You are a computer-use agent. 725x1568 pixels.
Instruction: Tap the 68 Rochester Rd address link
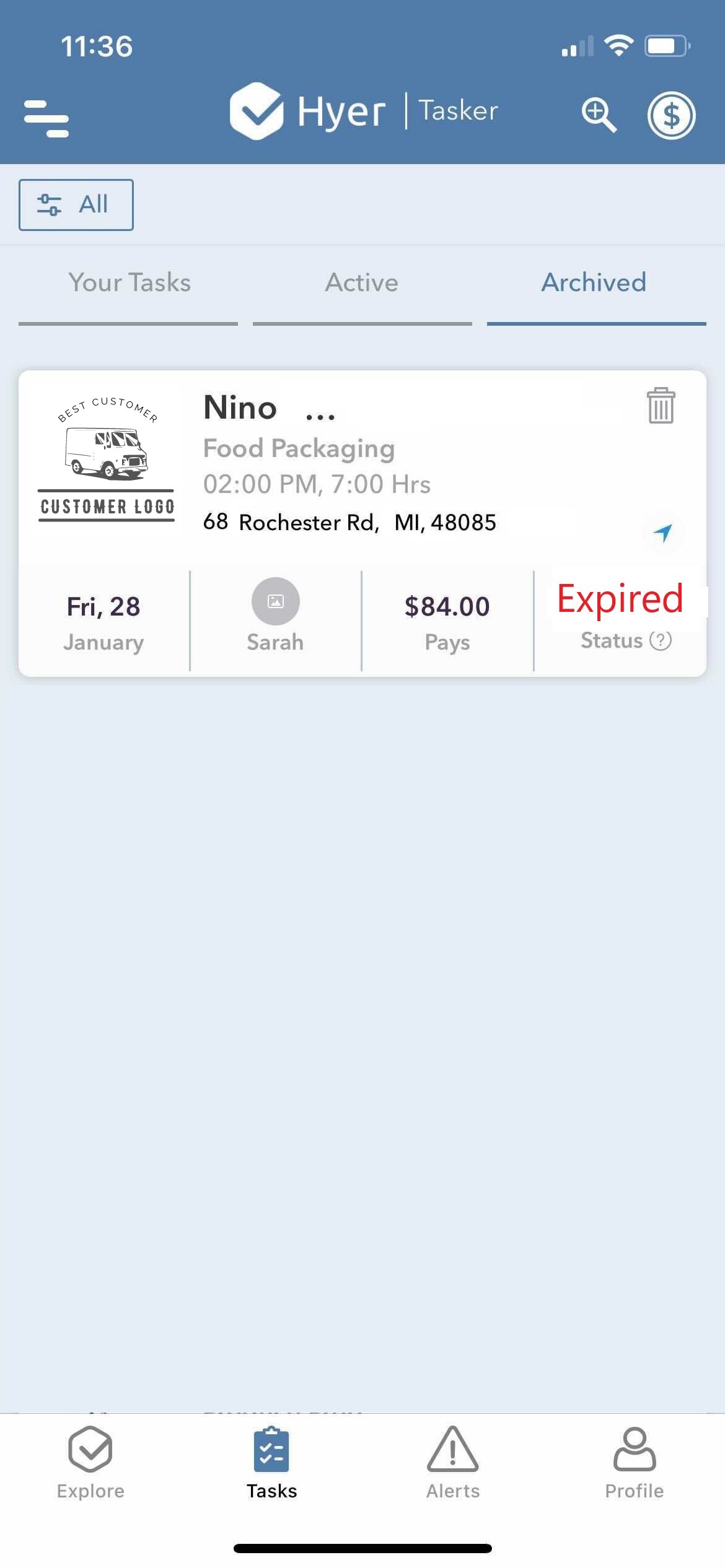[x=349, y=522]
